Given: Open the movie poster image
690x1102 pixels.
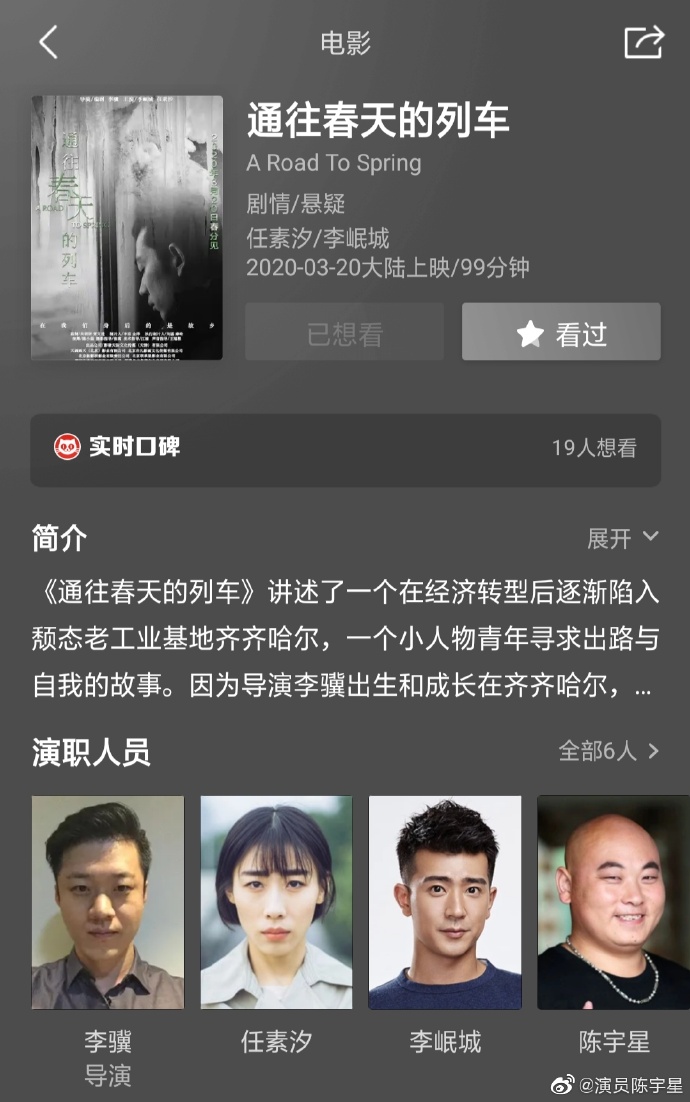Looking at the screenshot, I should pyautogui.click(x=127, y=228).
